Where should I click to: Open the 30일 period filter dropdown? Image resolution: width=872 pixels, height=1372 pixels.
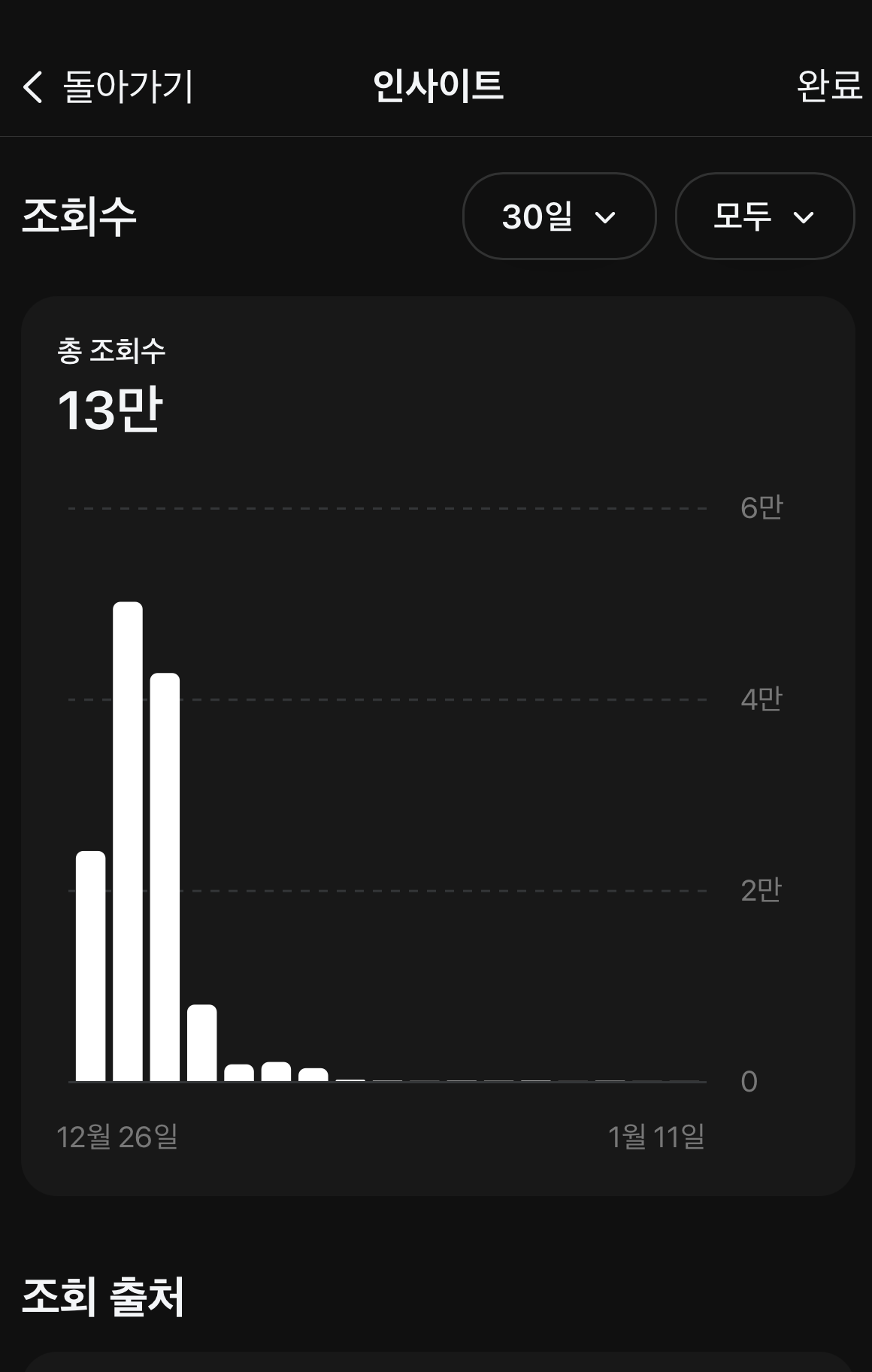559,217
